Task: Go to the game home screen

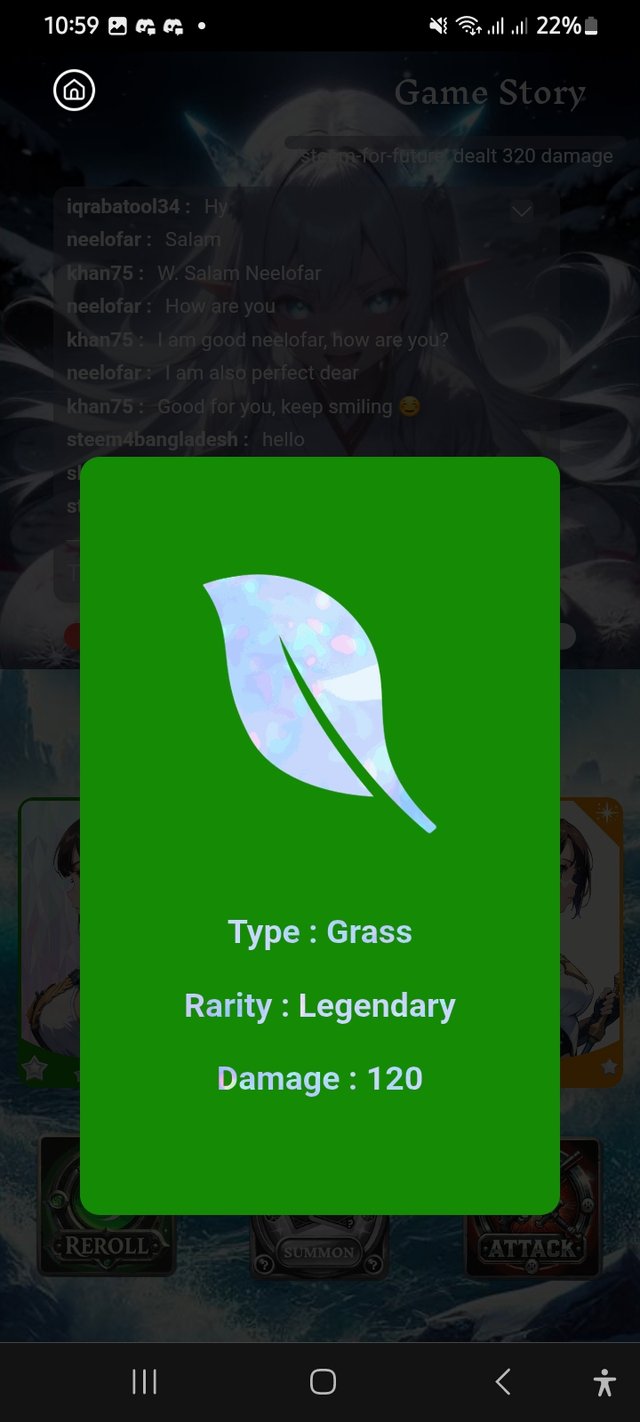Action: click(x=73, y=91)
